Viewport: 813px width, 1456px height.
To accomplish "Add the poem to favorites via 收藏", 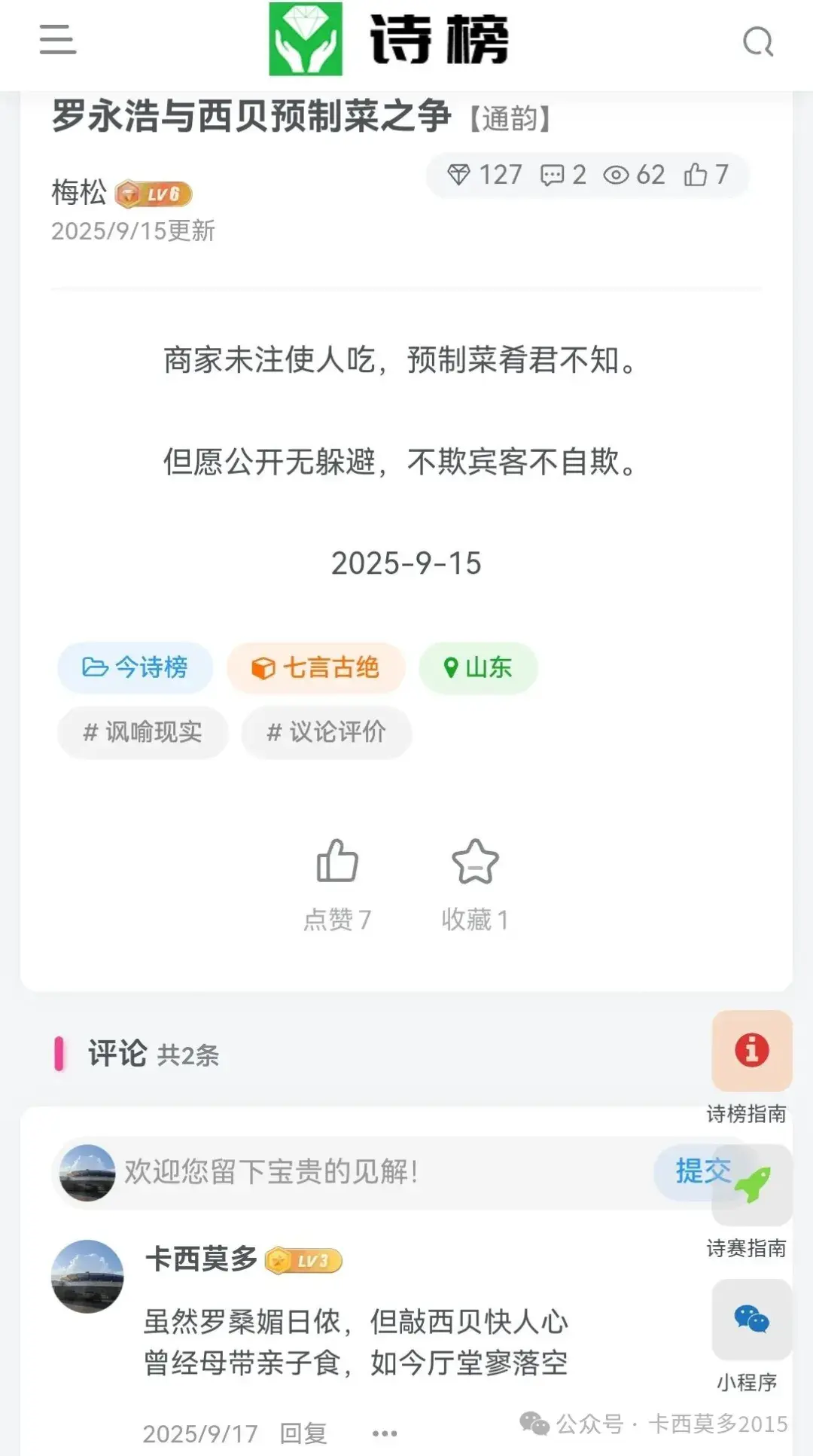I will point(475,883).
